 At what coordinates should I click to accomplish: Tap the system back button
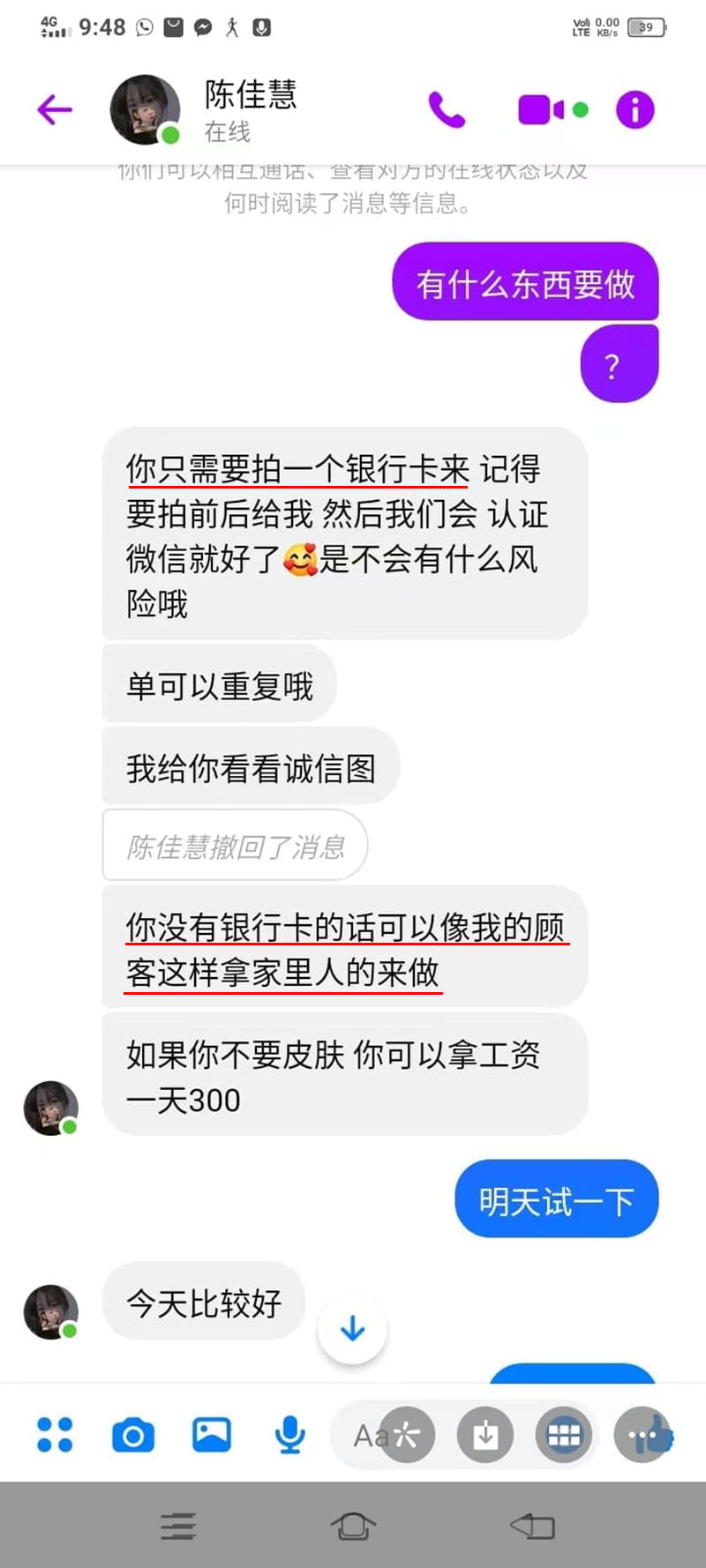(532, 1526)
